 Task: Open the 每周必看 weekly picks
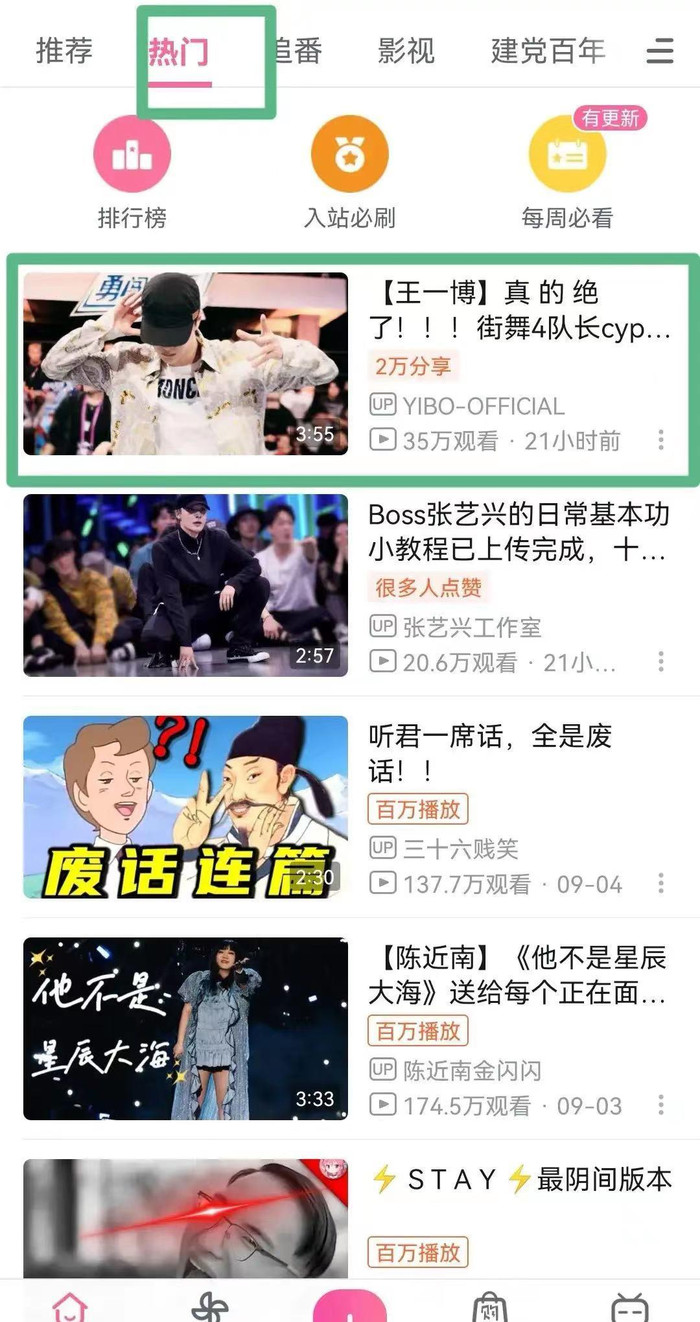(567, 172)
